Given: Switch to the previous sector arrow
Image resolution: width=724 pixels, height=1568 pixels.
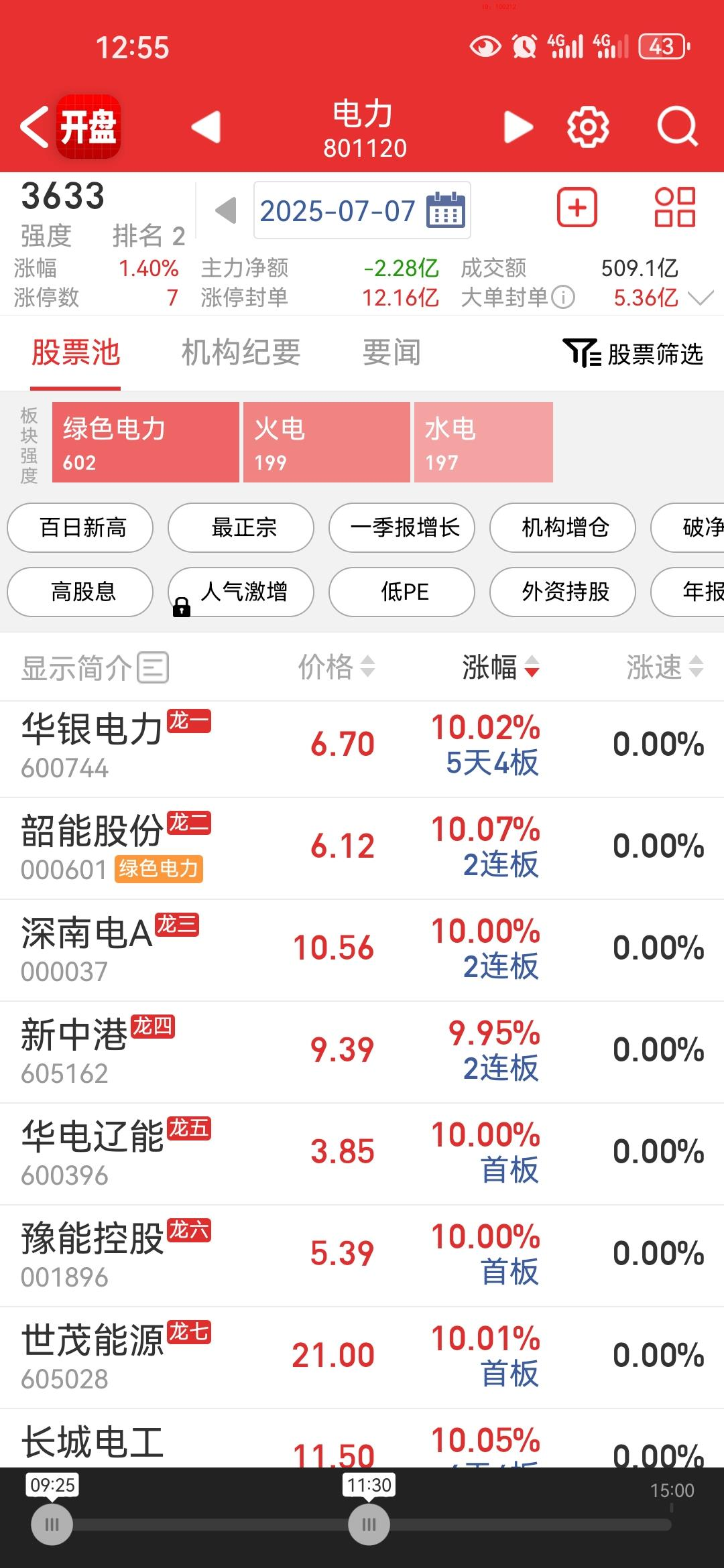Looking at the screenshot, I should [x=206, y=127].
